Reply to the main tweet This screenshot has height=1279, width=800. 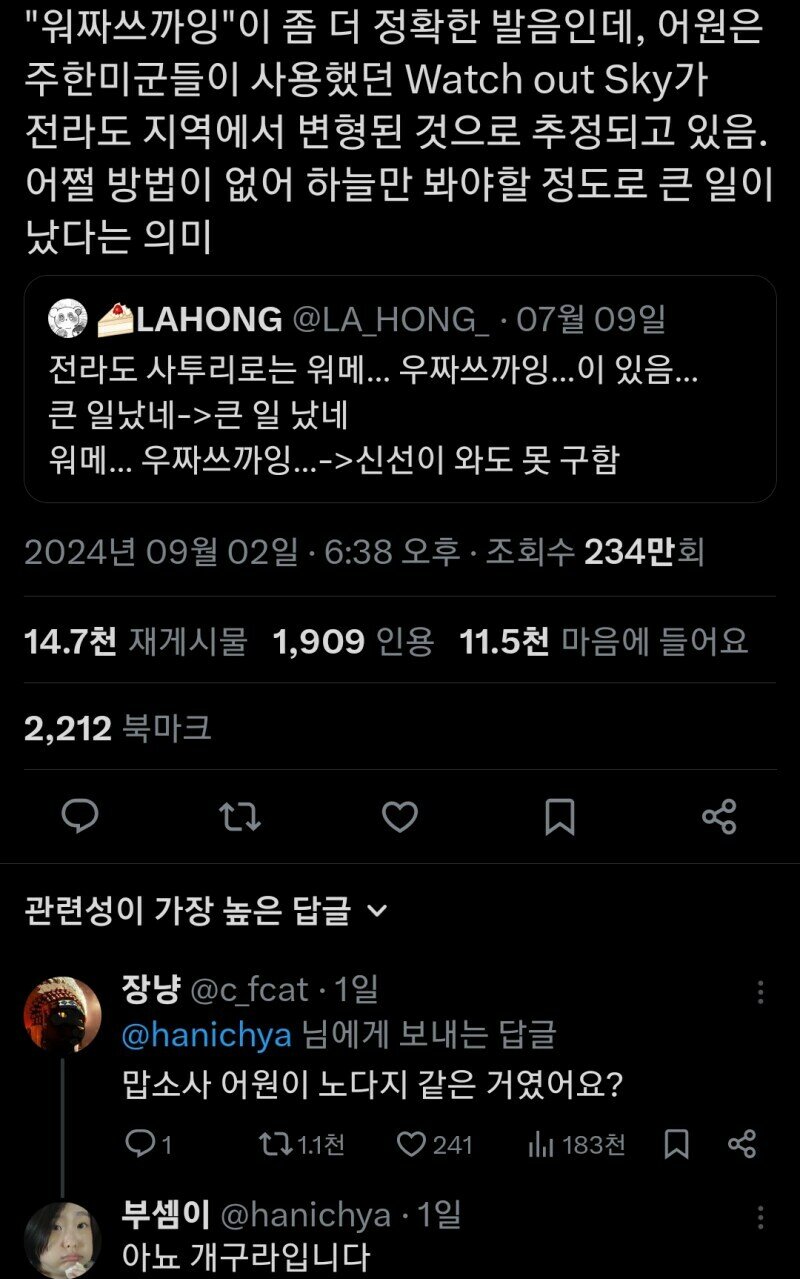point(80,817)
